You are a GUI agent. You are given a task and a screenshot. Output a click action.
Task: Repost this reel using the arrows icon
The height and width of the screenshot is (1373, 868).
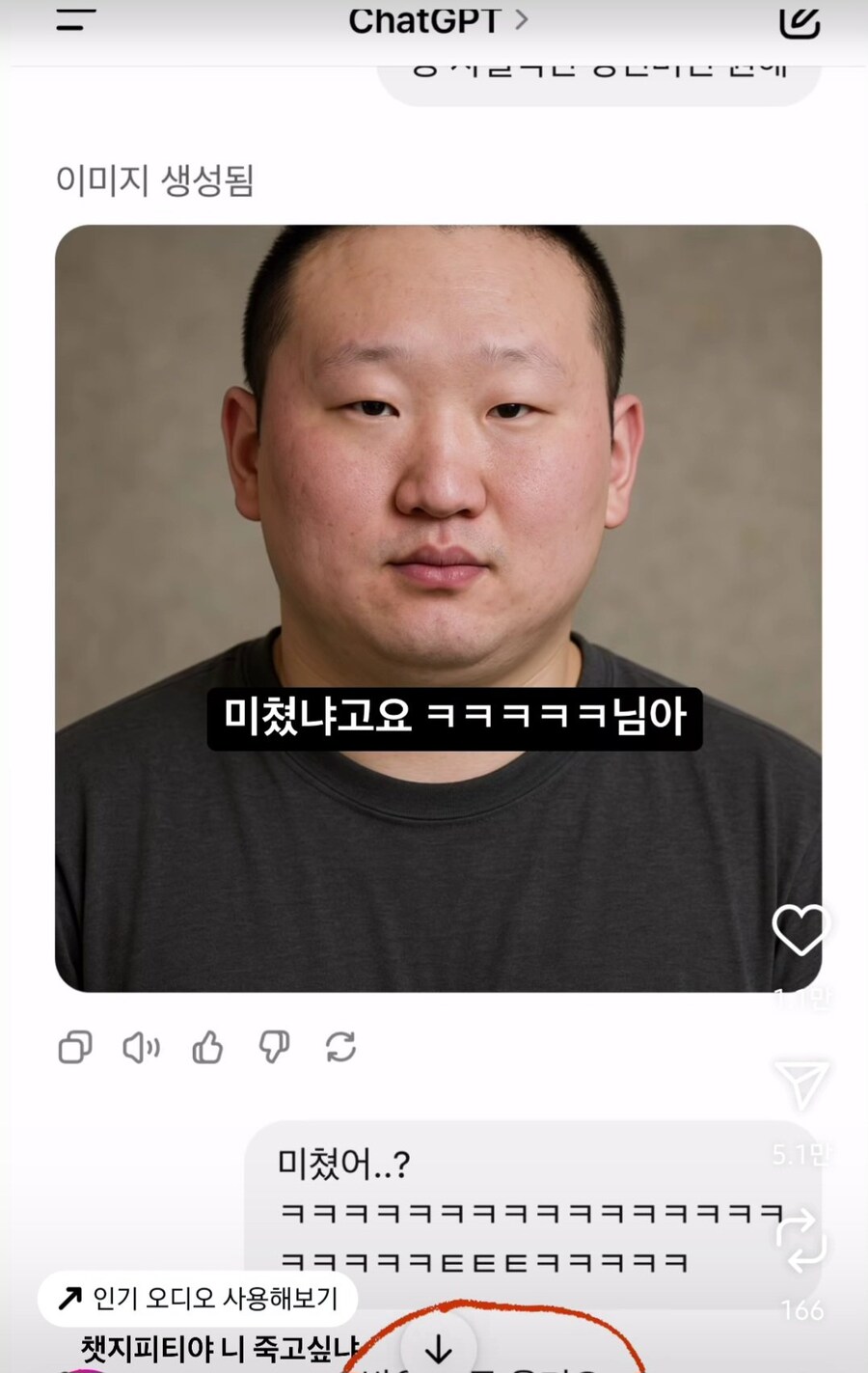(800, 1242)
